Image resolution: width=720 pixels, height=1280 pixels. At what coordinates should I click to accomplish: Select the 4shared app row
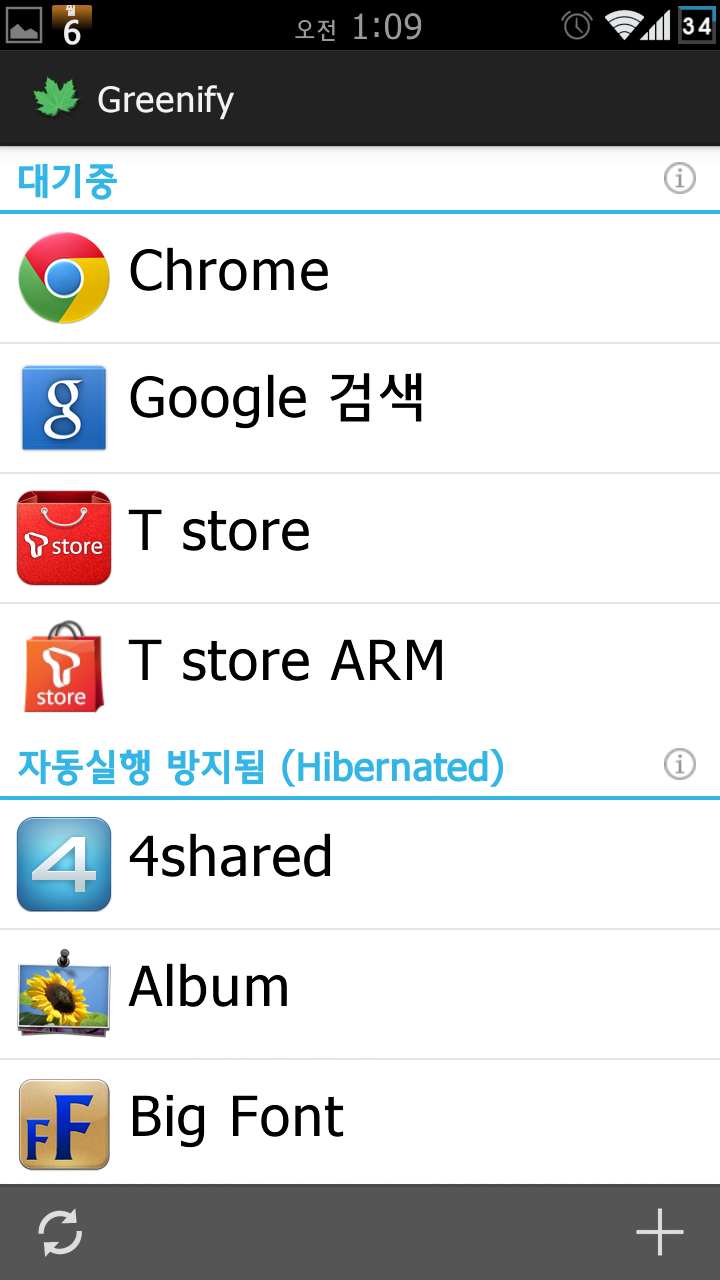coord(360,863)
